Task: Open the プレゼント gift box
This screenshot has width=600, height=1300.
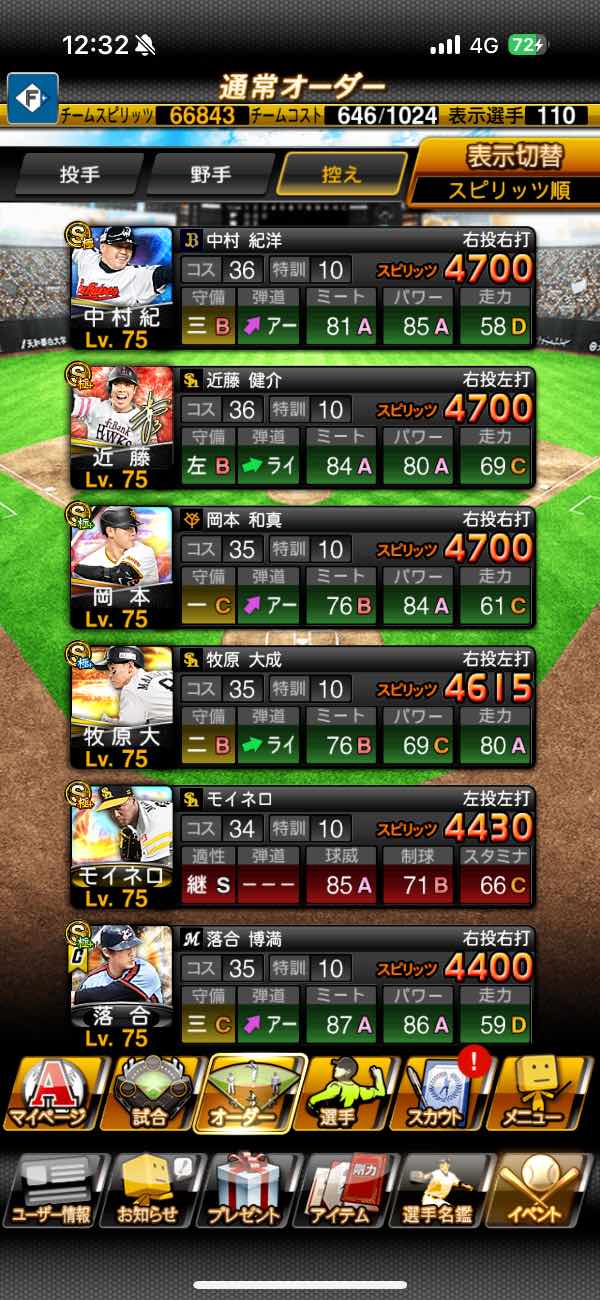Action: (x=248, y=1190)
